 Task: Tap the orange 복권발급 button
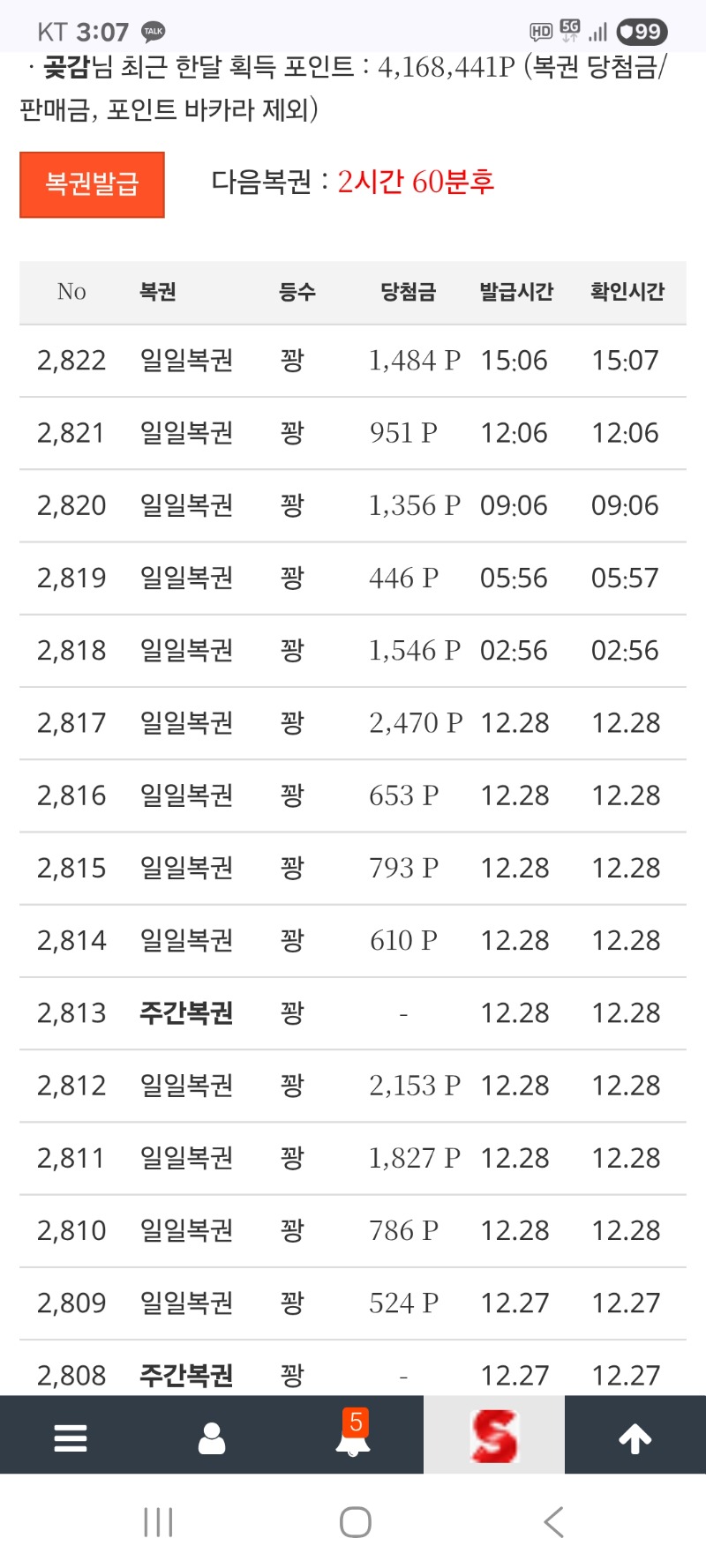click(92, 184)
